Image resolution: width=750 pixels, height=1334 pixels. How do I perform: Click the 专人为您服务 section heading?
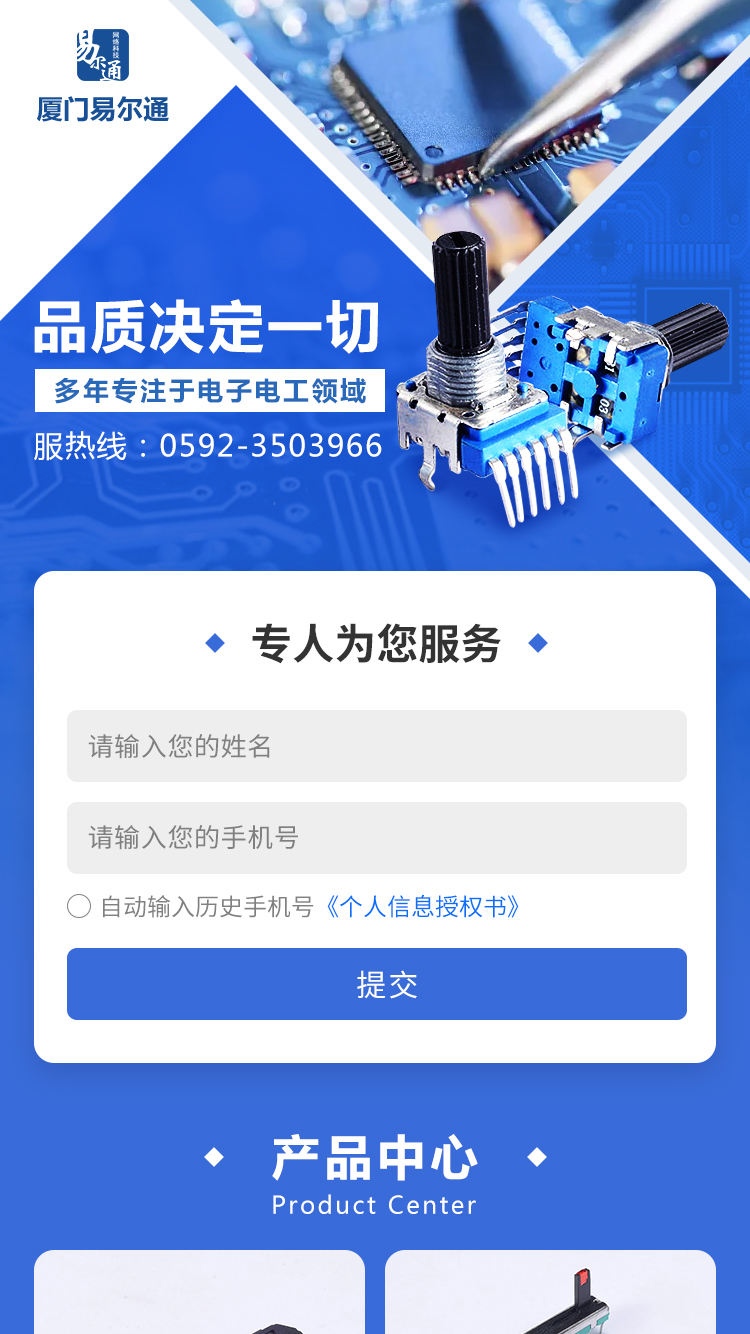[376, 643]
